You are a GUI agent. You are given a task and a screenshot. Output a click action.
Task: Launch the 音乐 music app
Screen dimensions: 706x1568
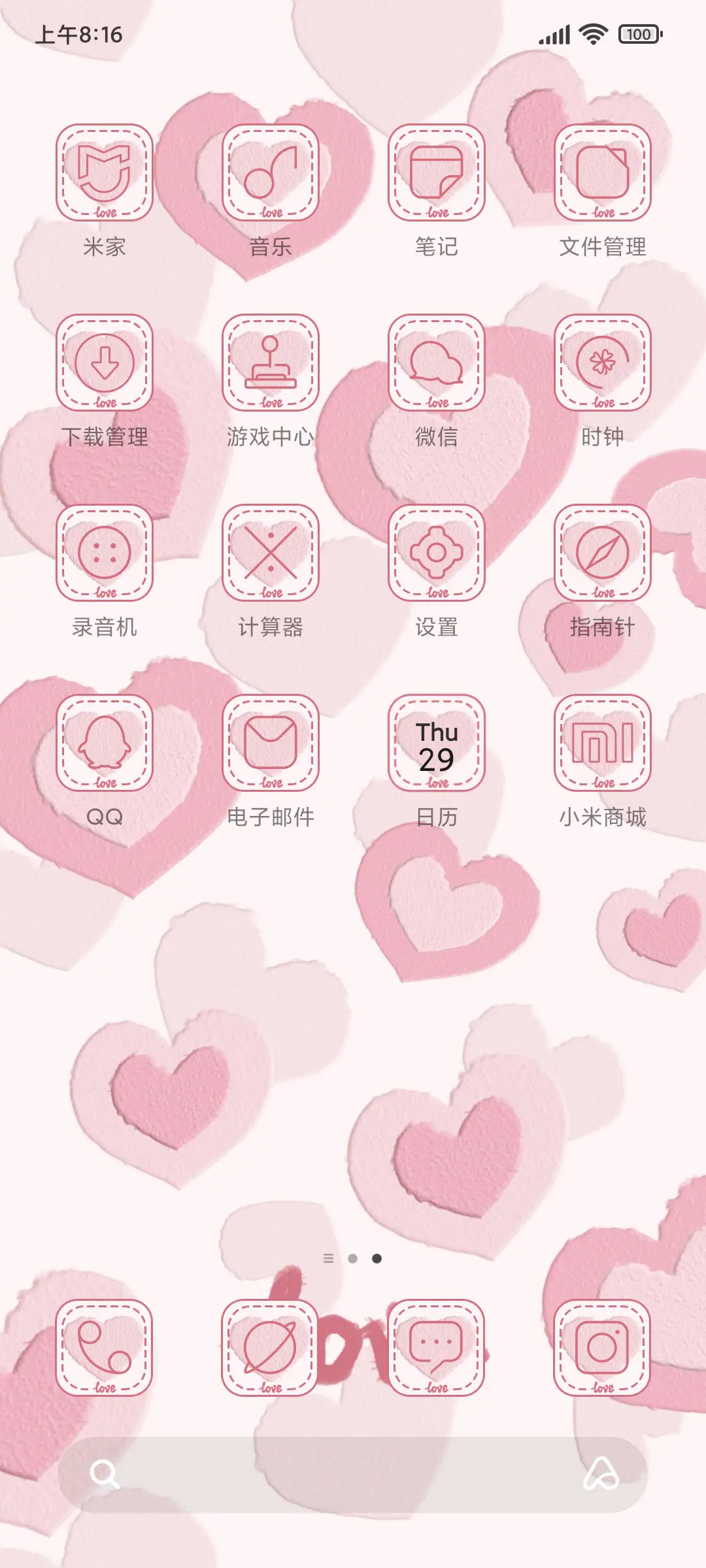coord(271,172)
